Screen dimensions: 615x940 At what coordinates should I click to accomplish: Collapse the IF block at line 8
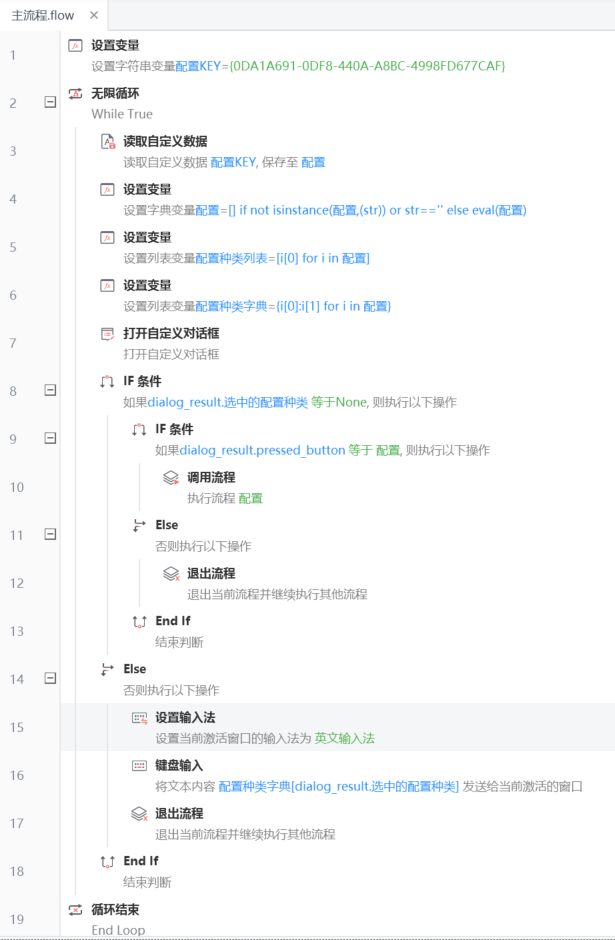[50, 390]
